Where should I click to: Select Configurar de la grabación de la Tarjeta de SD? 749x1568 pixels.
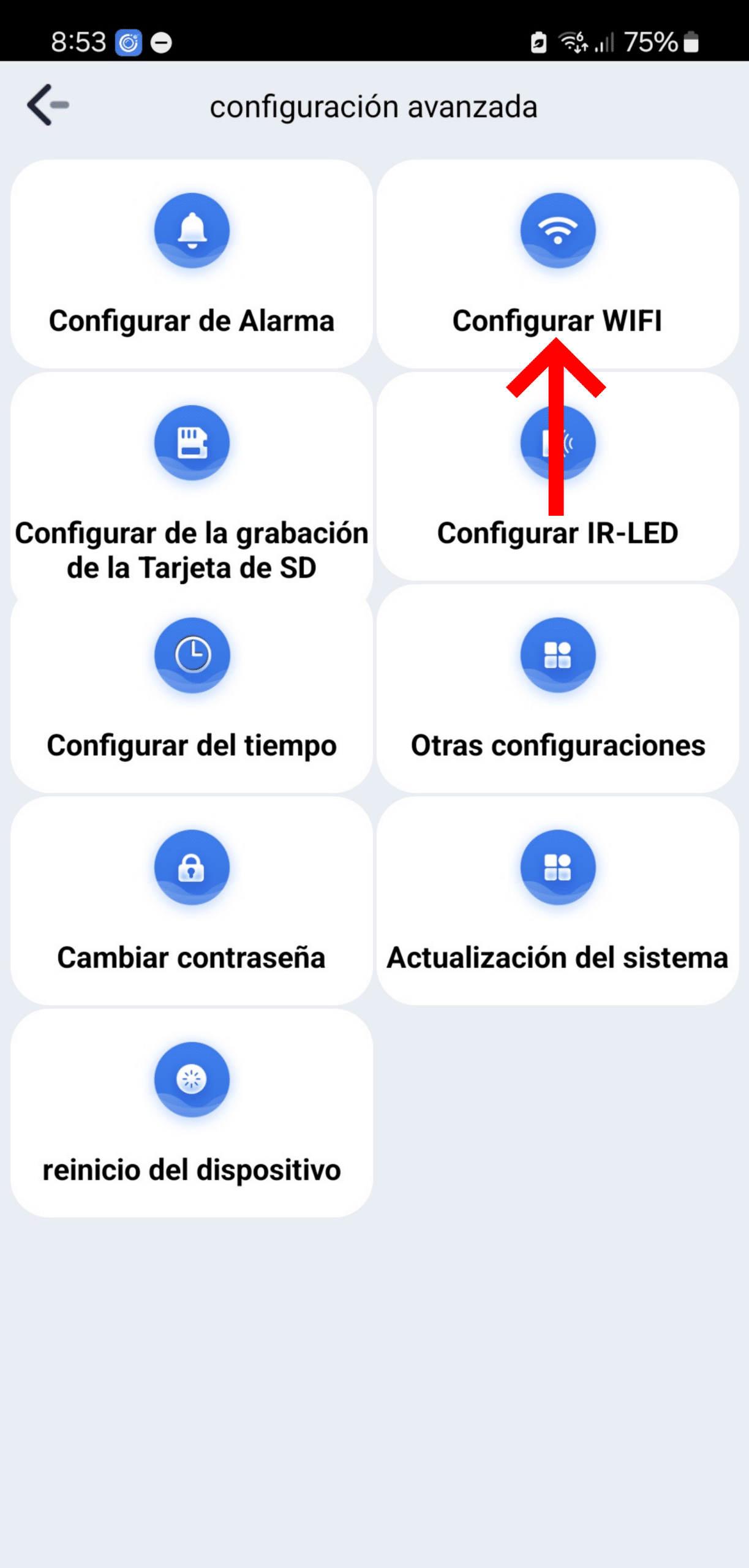[x=192, y=550]
